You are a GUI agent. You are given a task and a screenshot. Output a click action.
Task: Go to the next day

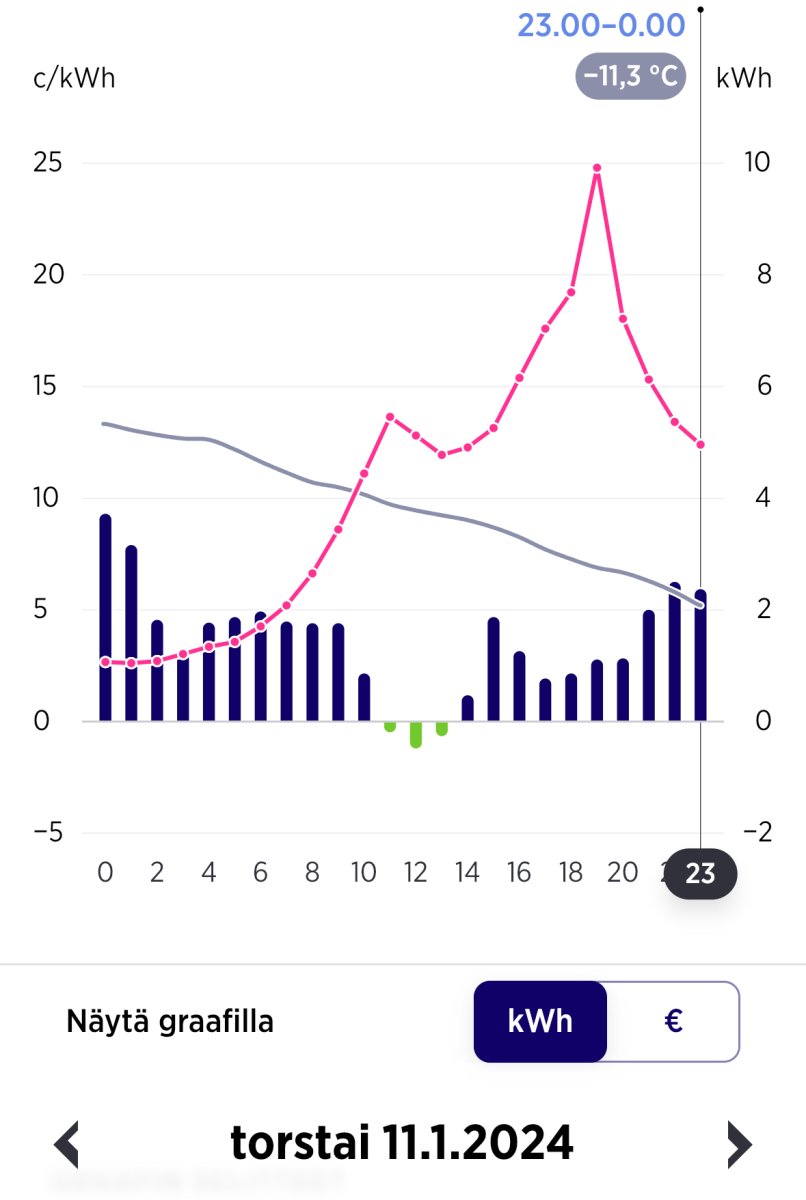click(738, 1144)
